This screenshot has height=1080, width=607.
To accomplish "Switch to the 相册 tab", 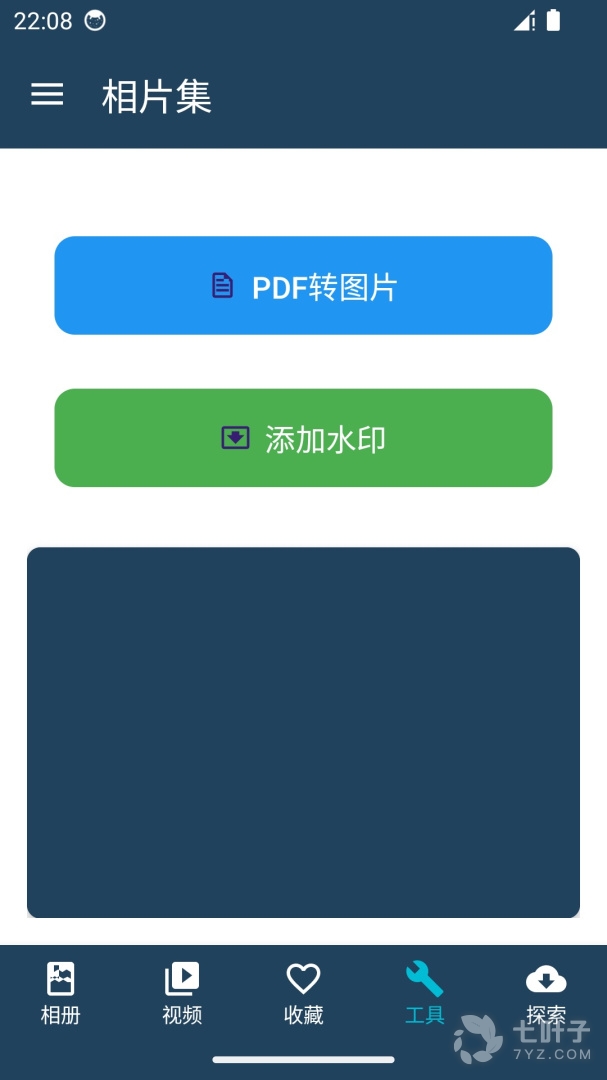I will point(60,992).
